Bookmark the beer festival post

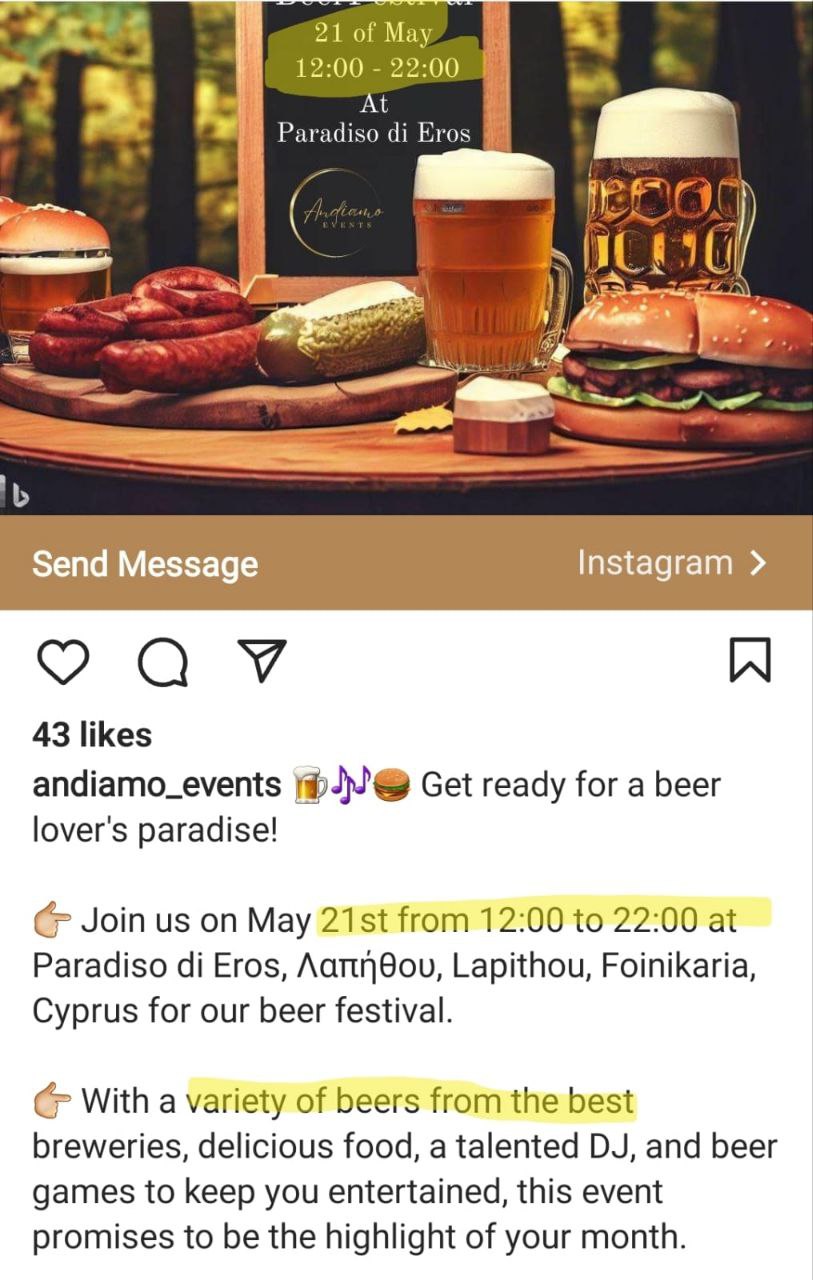(x=750, y=662)
